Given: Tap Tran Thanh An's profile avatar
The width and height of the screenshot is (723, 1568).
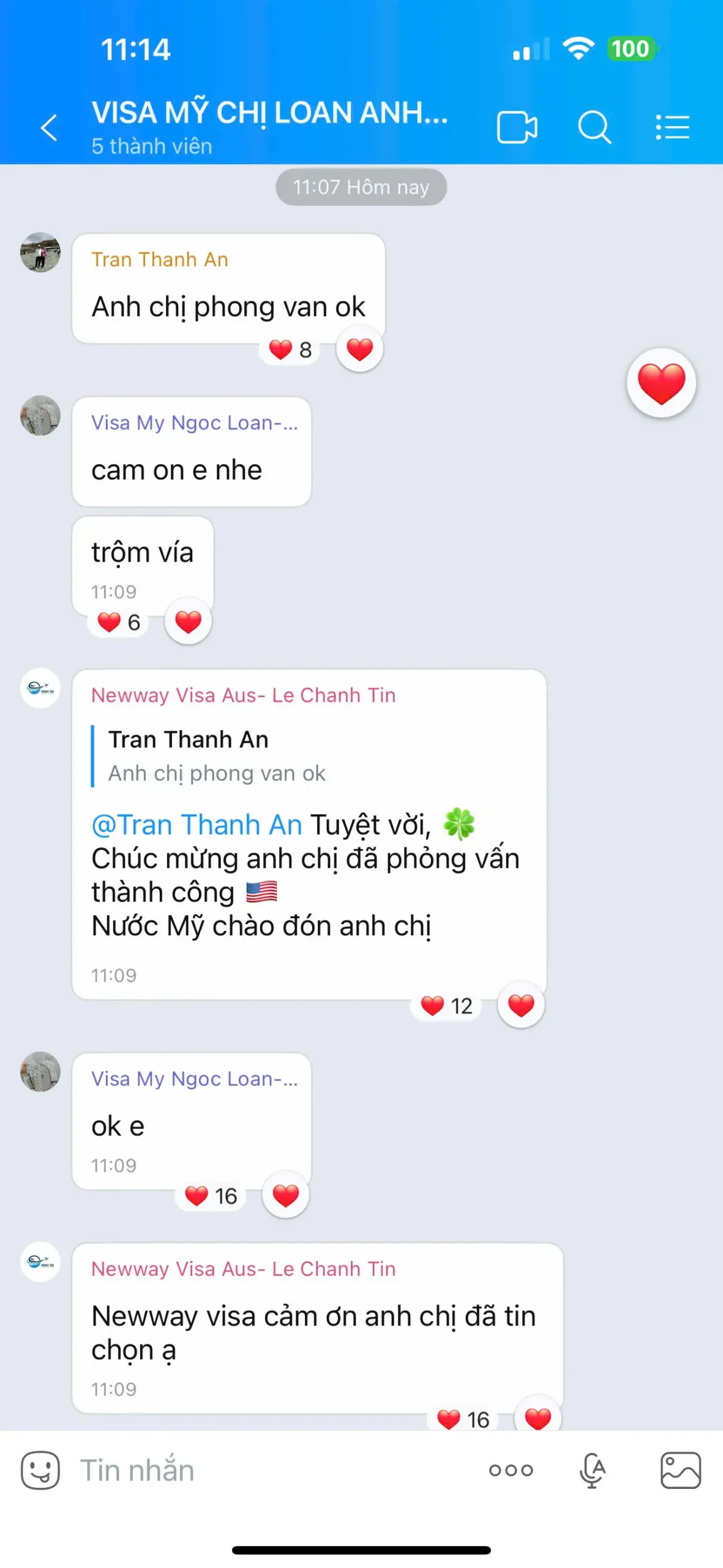Looking at the screenshot, I should pyautogui.click(x=40, y=258).
